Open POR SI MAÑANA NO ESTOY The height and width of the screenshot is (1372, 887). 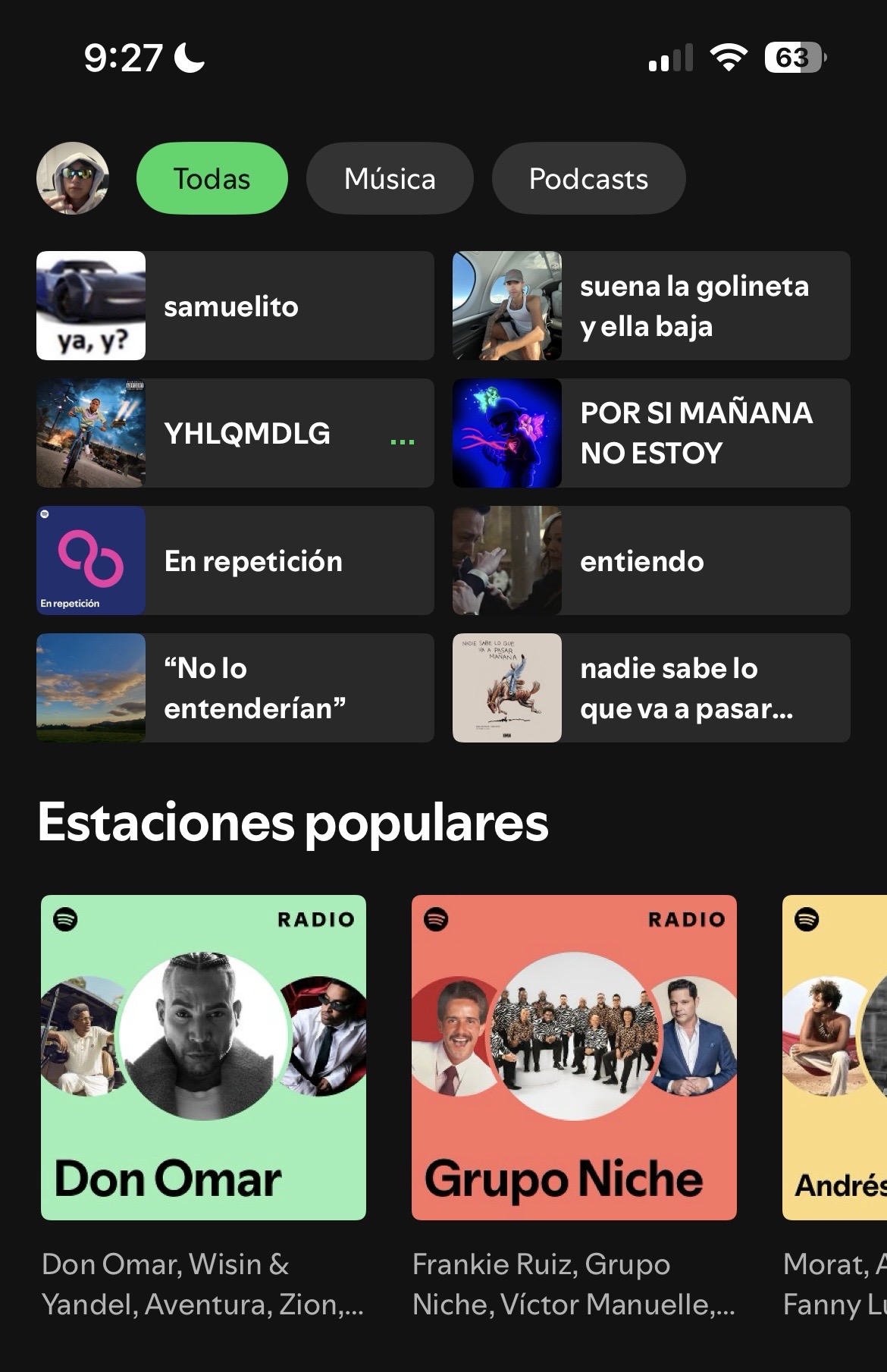click(x=650, y=433)
